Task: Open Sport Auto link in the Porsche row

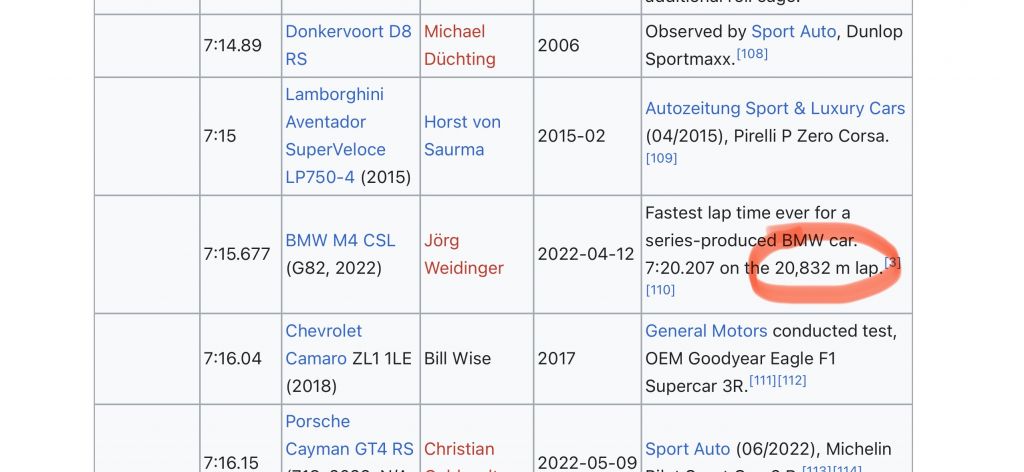Action: pos(686,450)
